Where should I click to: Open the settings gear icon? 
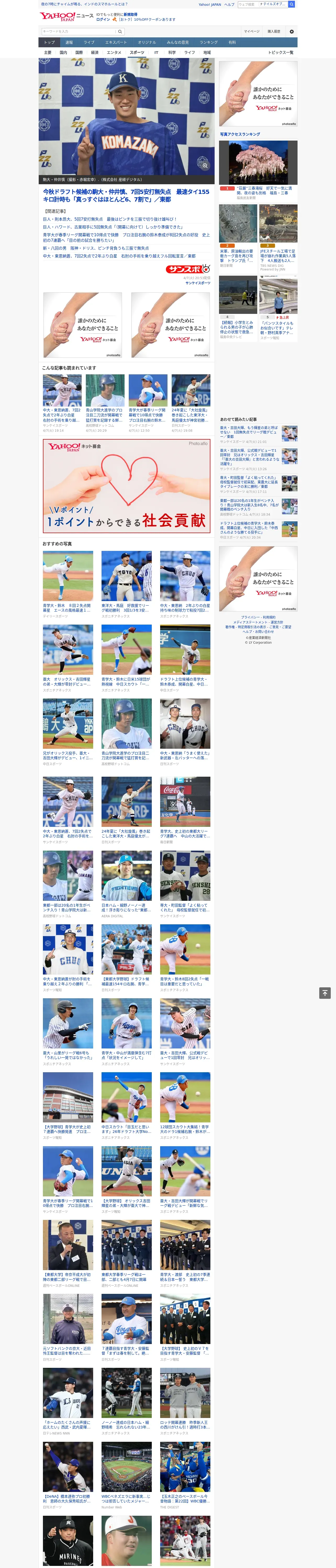(x=292, y=31)
